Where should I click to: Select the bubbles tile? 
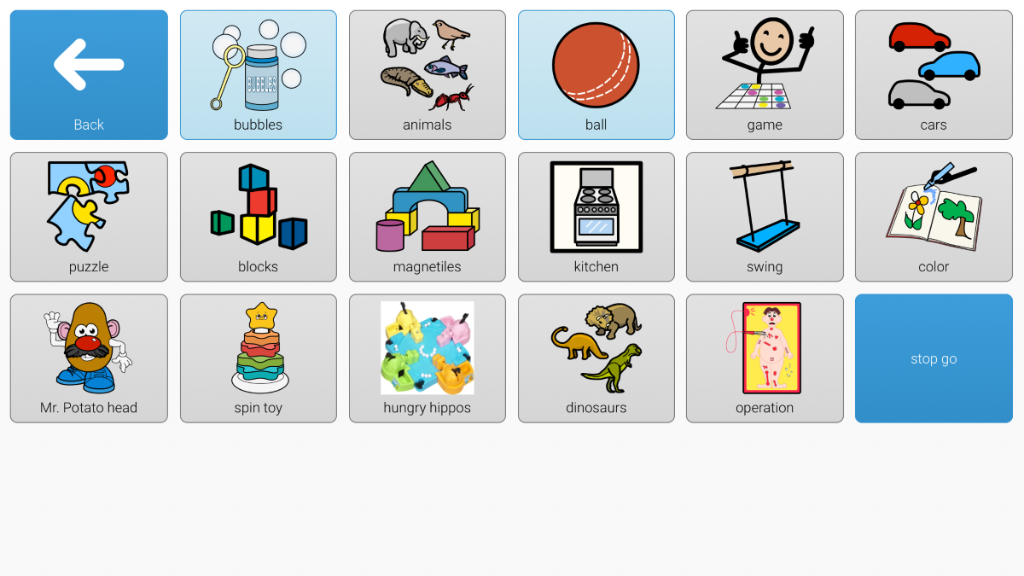point(258,75)
